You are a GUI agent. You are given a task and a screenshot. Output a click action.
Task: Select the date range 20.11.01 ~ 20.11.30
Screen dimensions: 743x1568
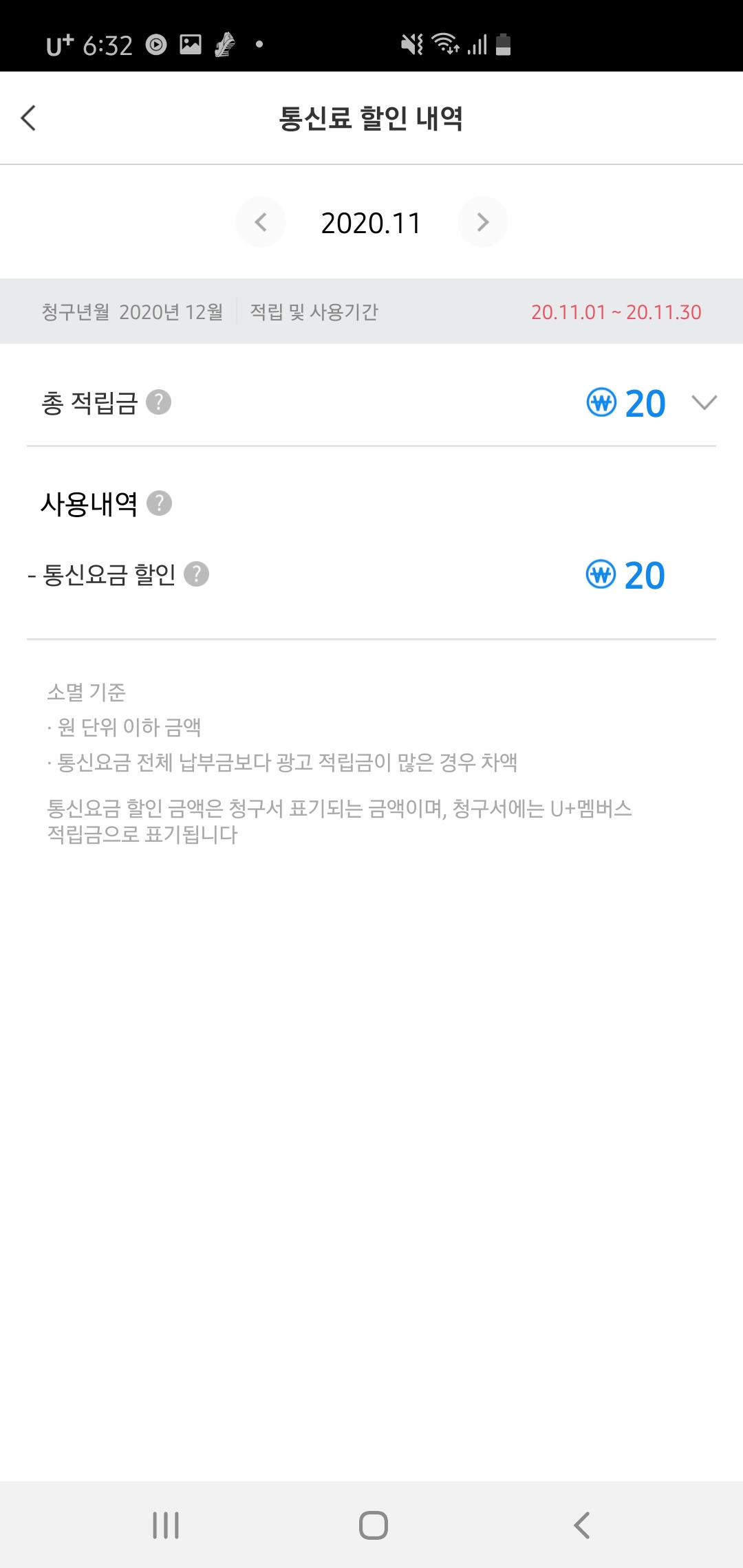pyautogui.click(x=616, y=312)
